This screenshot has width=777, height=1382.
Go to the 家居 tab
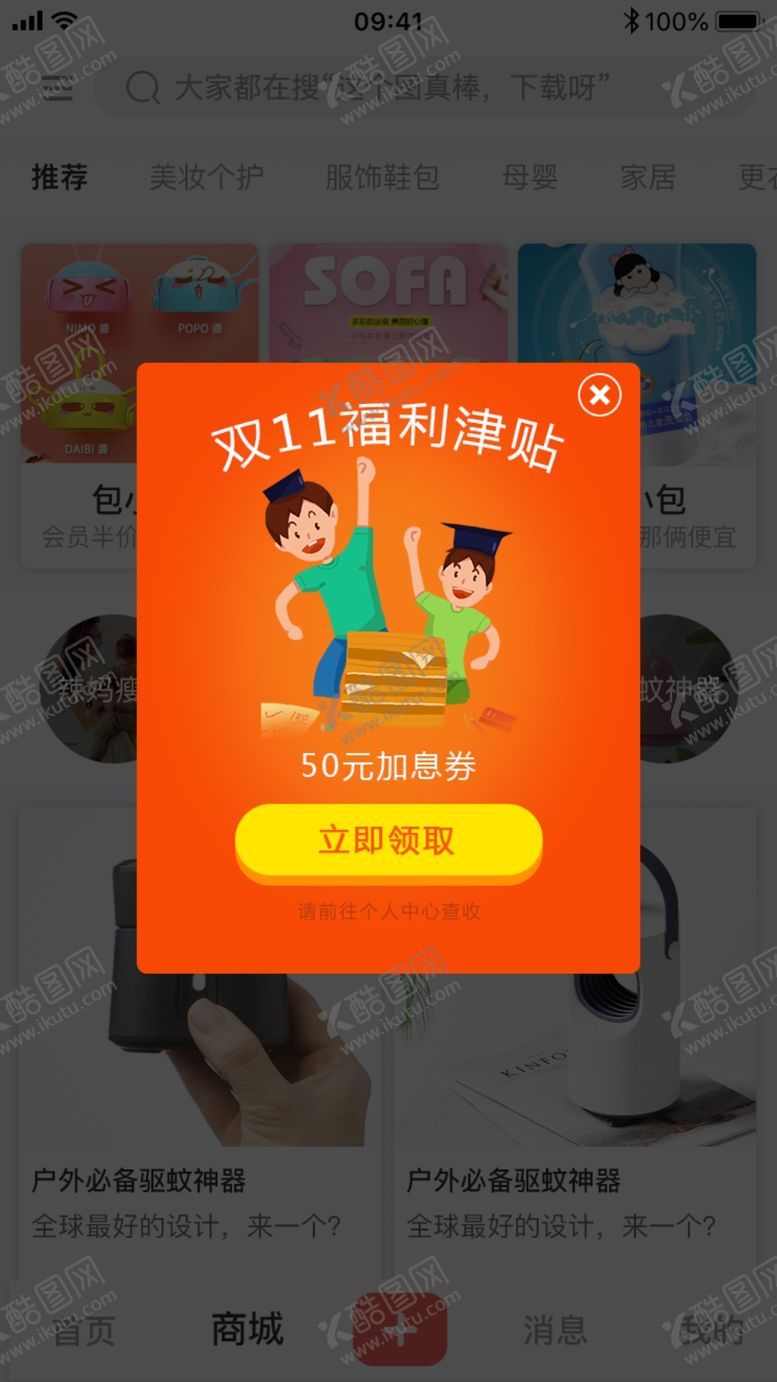[x=647, y=178]
